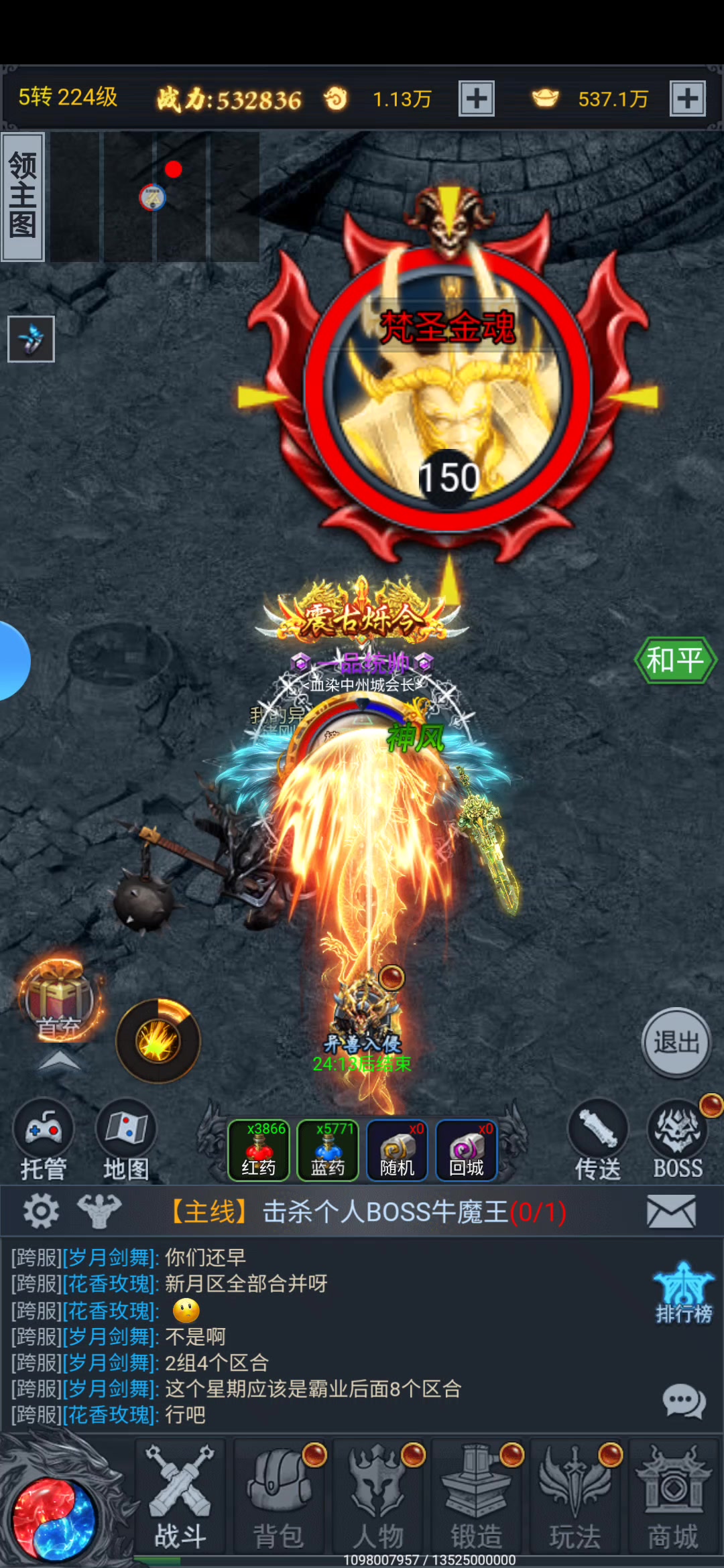Open the BOSS list
Screen dimensions: 724x1568
(x=678, y=1140)
